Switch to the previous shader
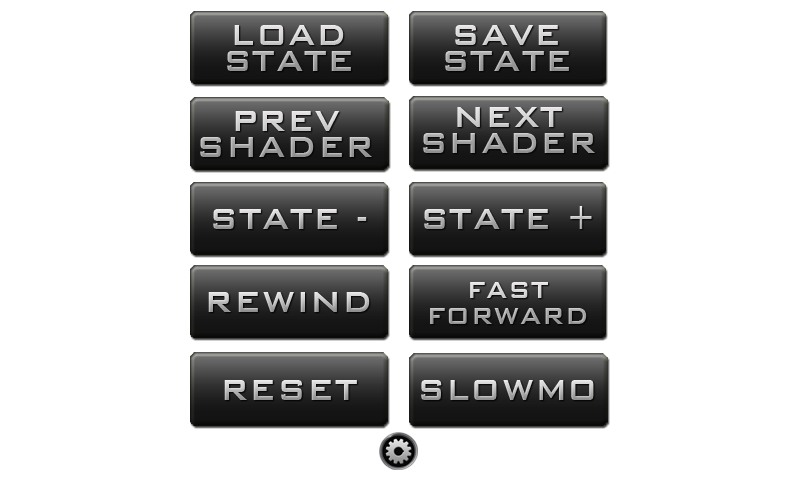The image size is (800, 480). tap(289, 134)
